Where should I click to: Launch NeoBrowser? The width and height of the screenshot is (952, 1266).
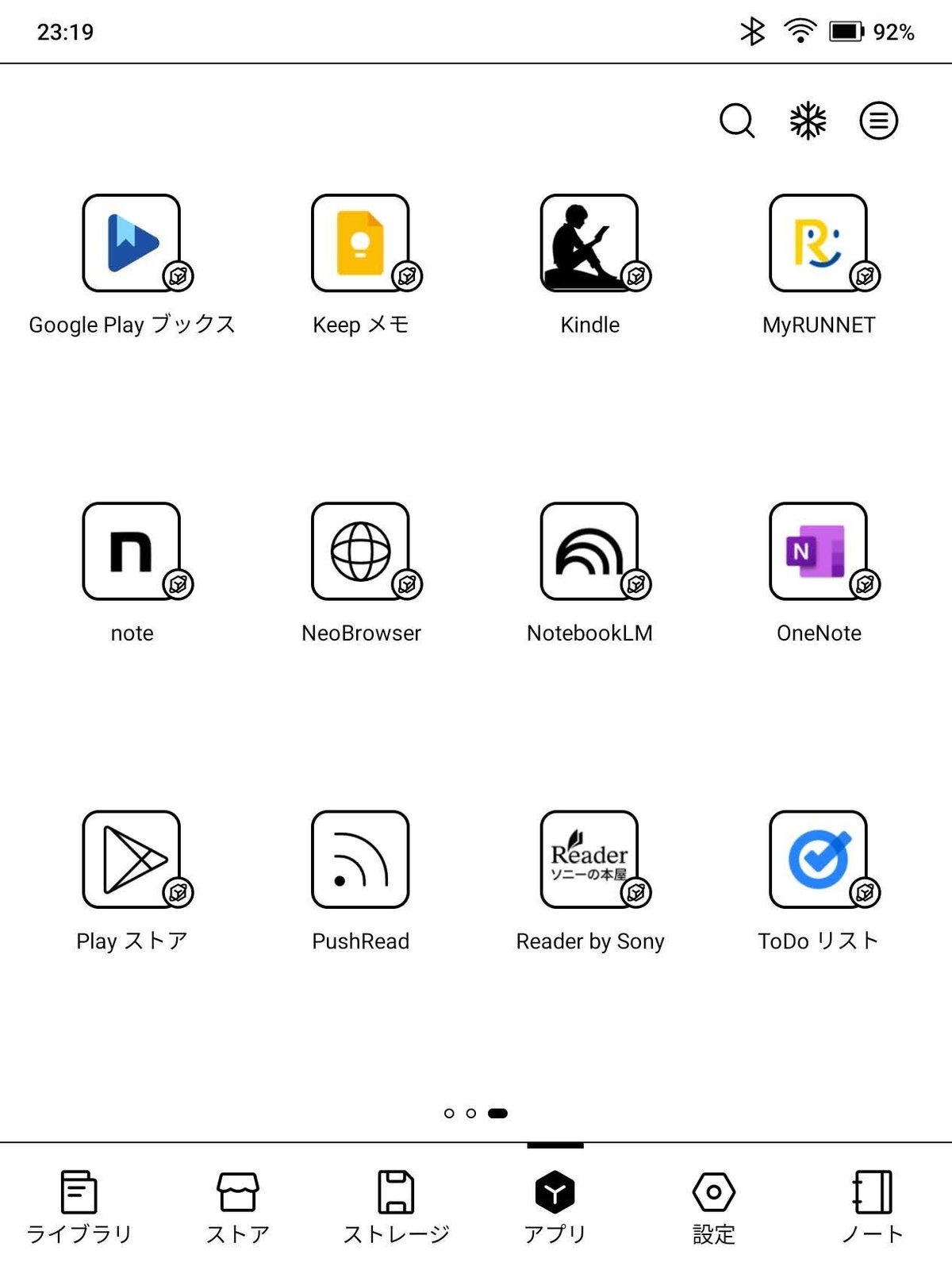point(361,552)
